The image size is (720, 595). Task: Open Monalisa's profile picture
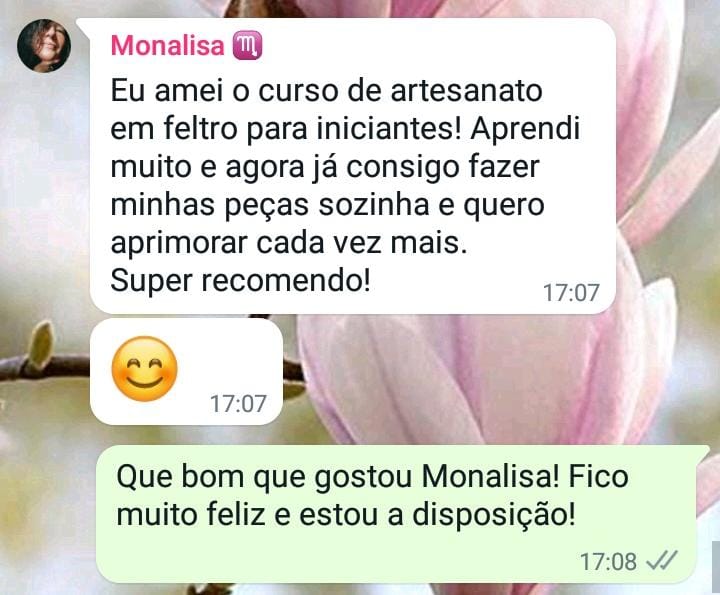(x=44, y=46)
